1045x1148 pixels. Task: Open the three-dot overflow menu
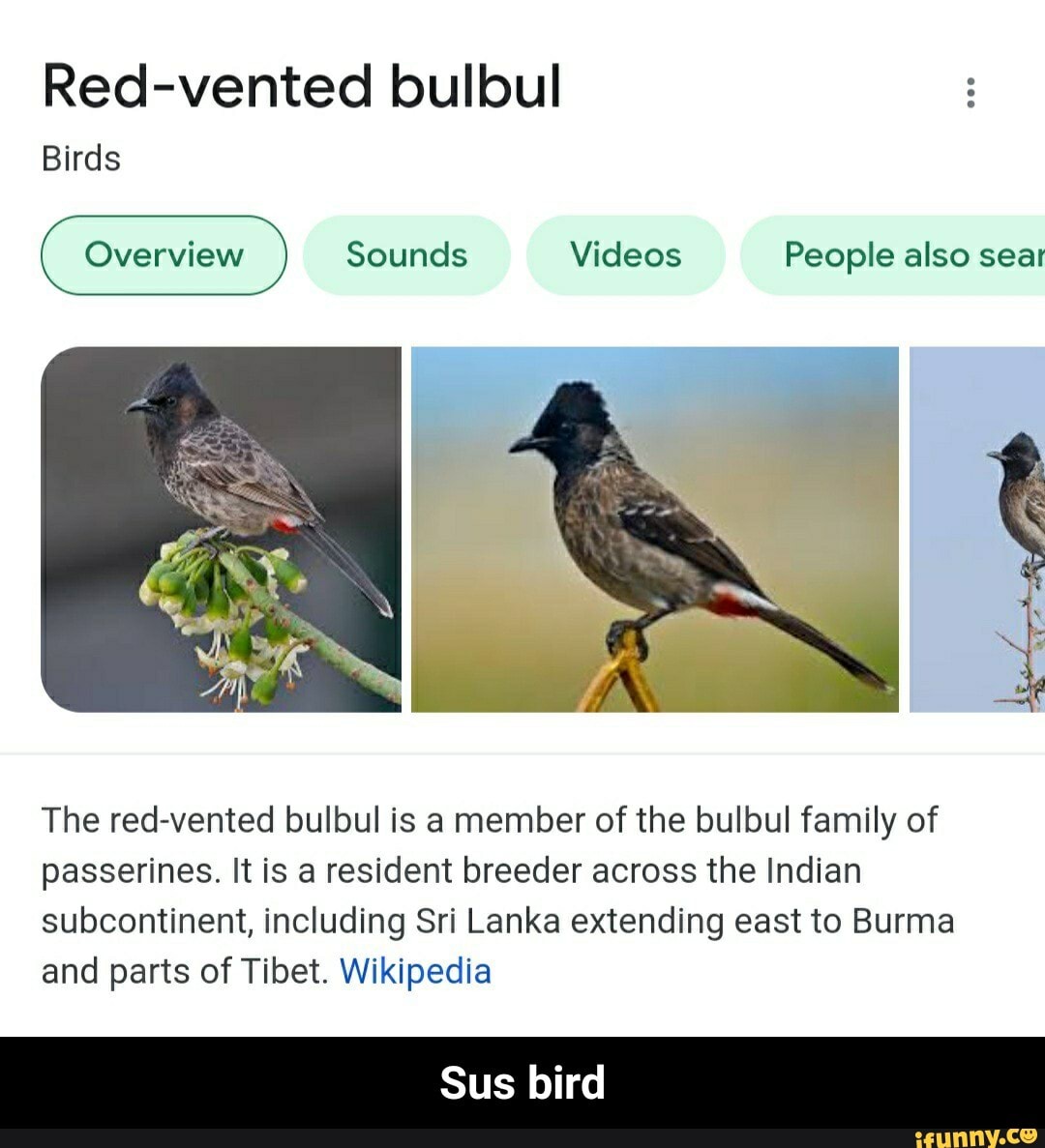click(970, 92)
